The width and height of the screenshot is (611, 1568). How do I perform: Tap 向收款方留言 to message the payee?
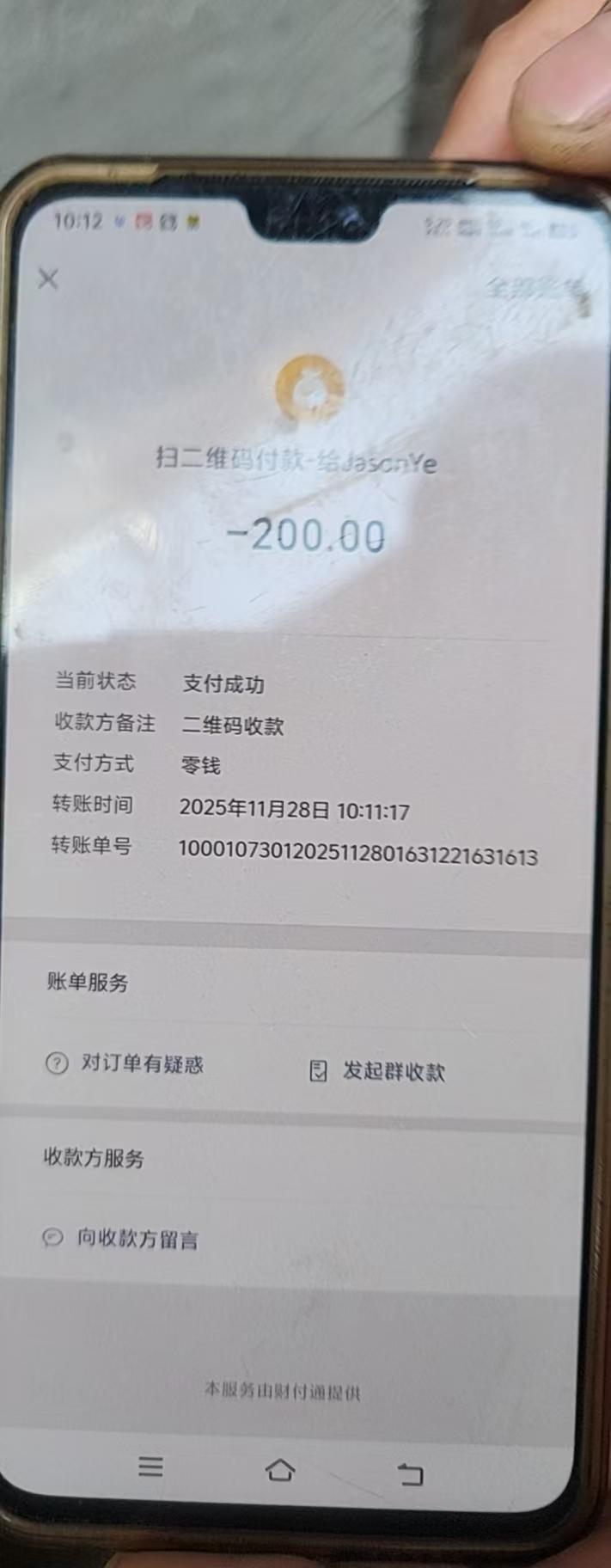click(121, 1239)
